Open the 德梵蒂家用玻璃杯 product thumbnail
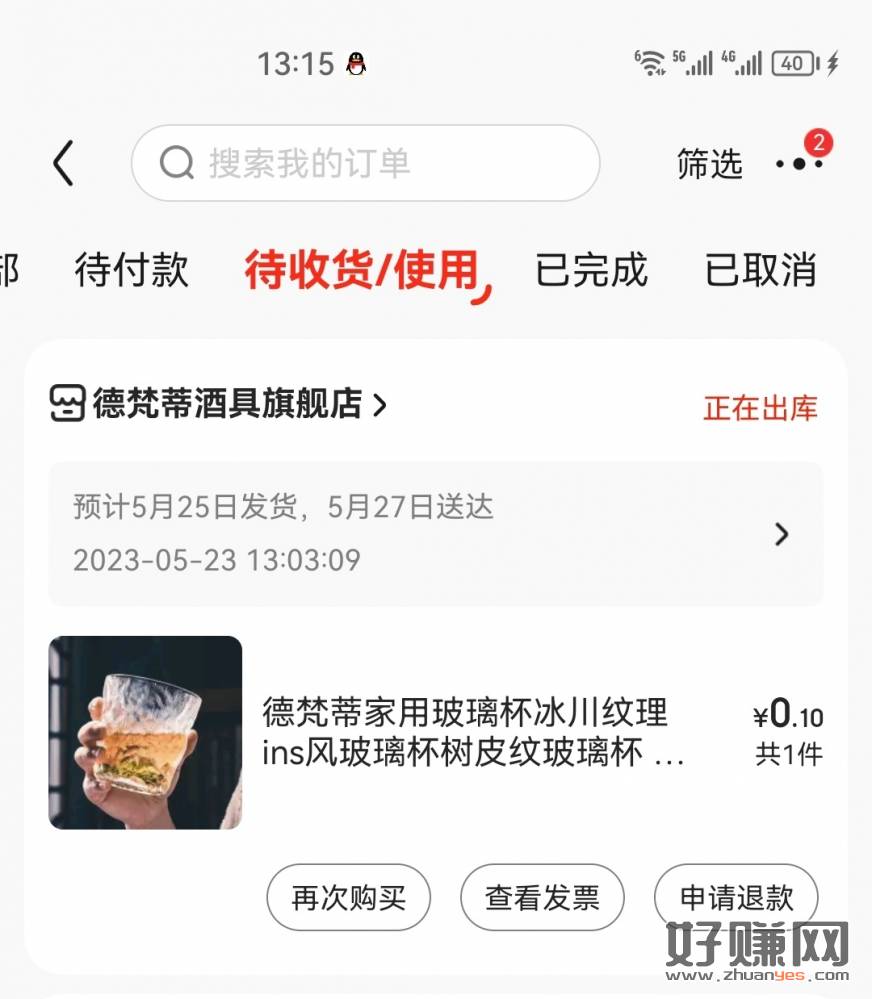Image resolution: width=872 pixels, height=999 pixels. tap(145, 732)
